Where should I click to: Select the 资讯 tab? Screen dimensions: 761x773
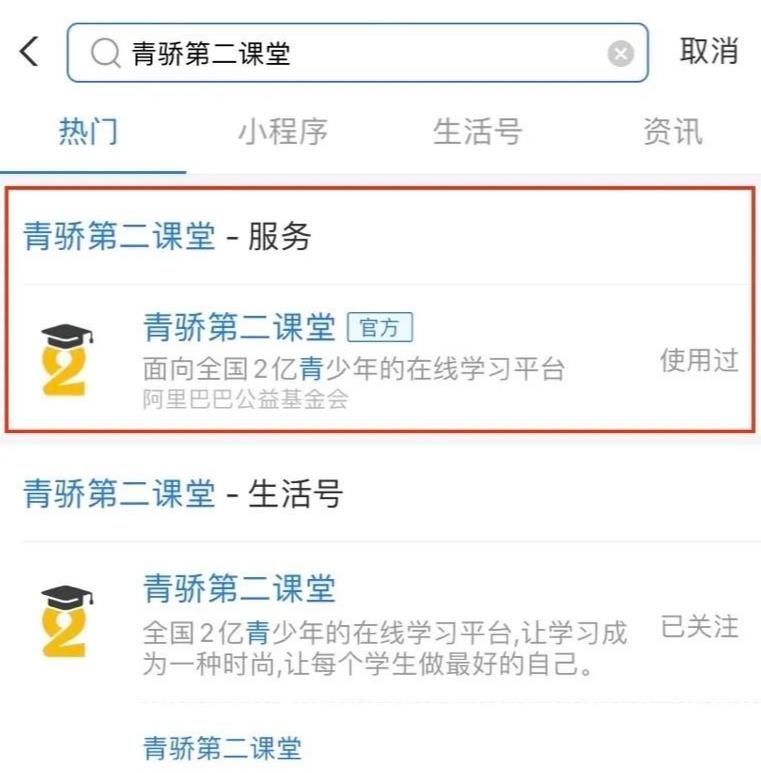(672, 132)
